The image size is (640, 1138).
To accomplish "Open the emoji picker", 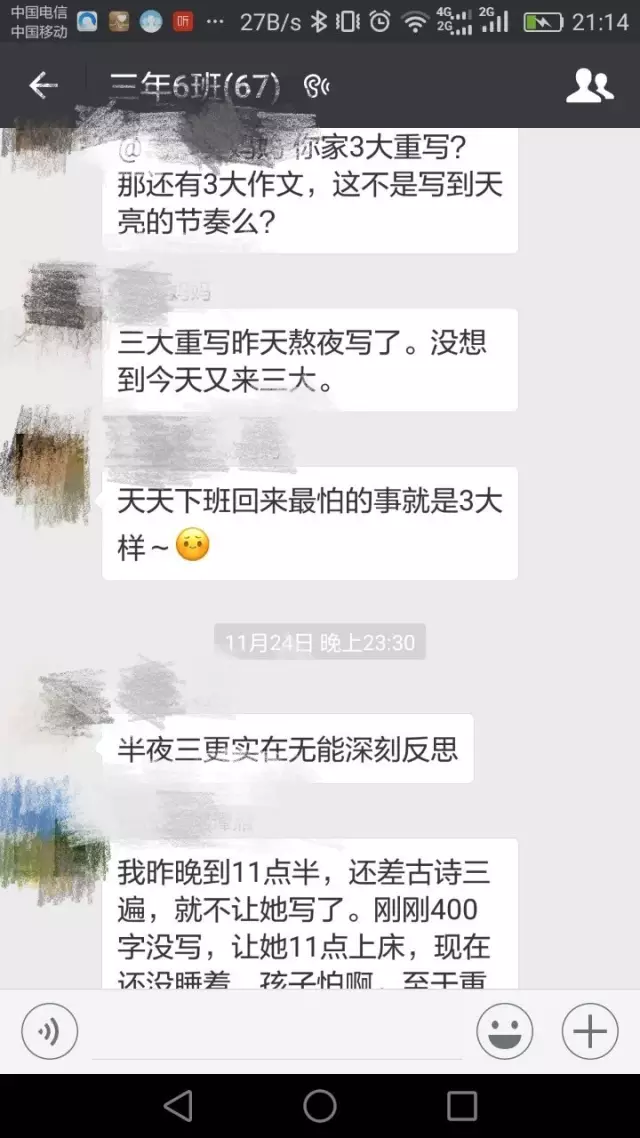I will [x=504, y=1031].
